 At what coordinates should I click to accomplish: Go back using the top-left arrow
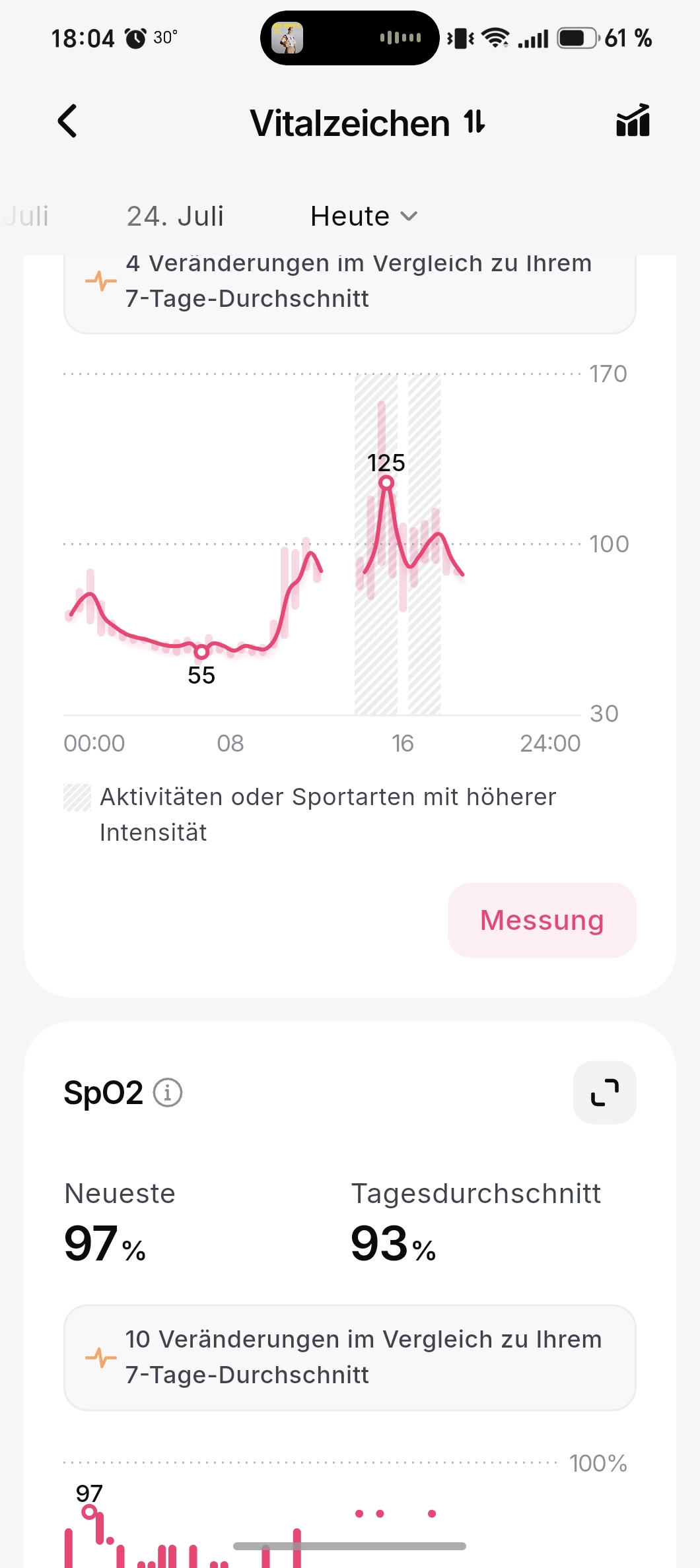(67, 121)
